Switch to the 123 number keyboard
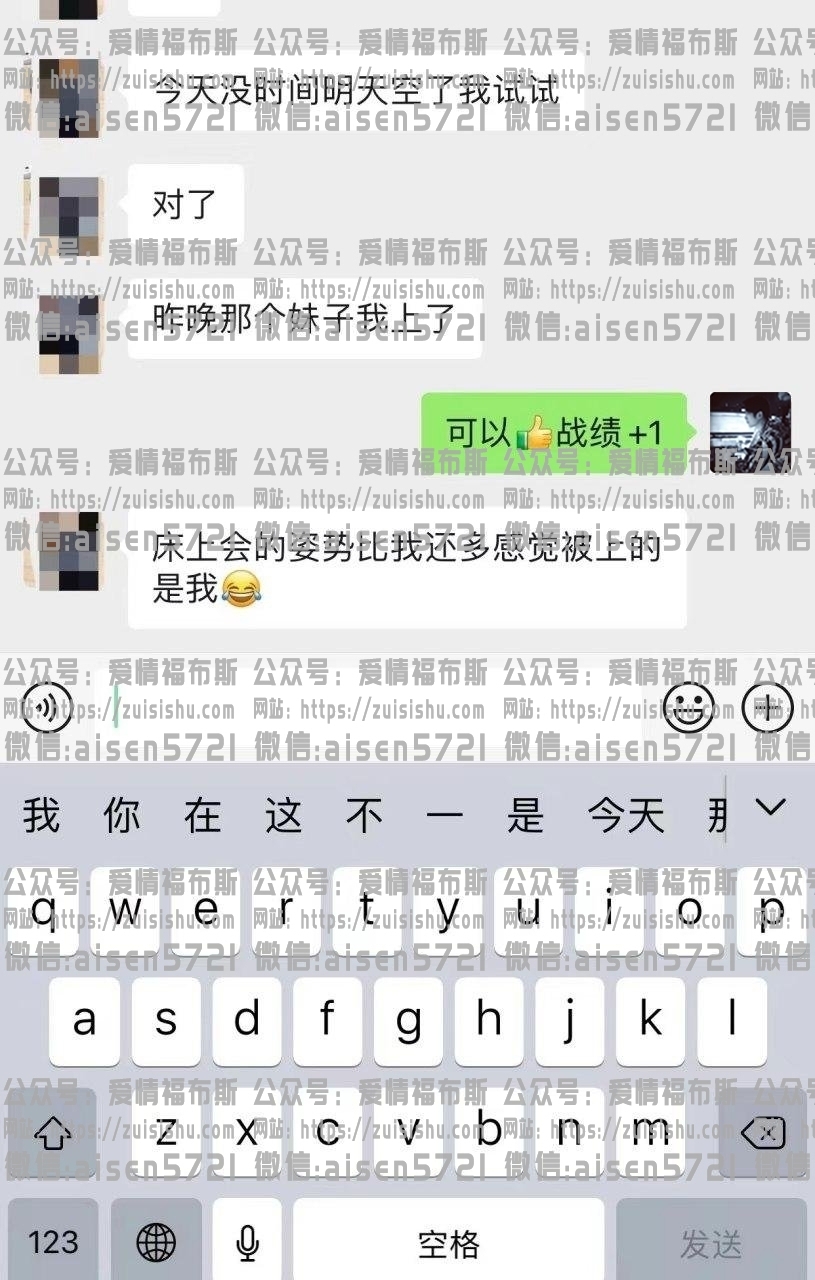815x1280 pixels. click(53, 1243)
